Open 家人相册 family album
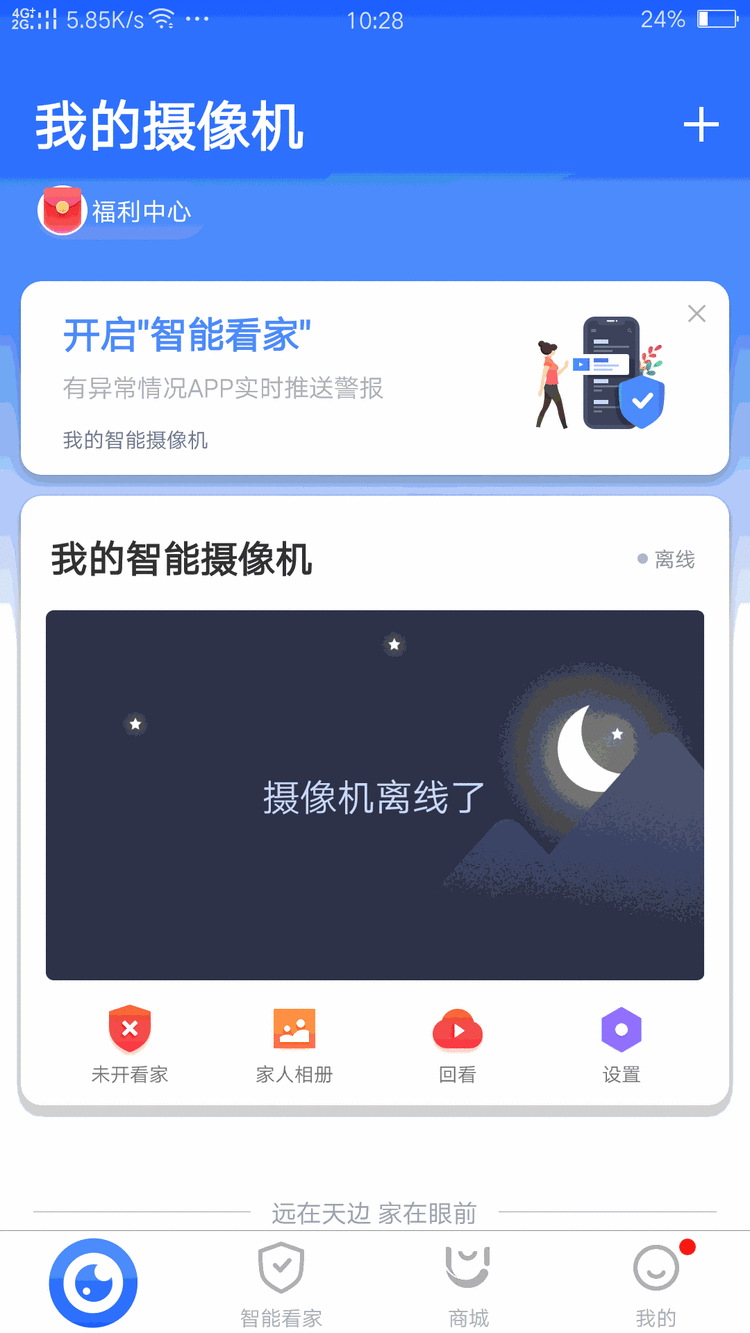The width and height of the screenshot is (750, 1333). (294, 1045)
